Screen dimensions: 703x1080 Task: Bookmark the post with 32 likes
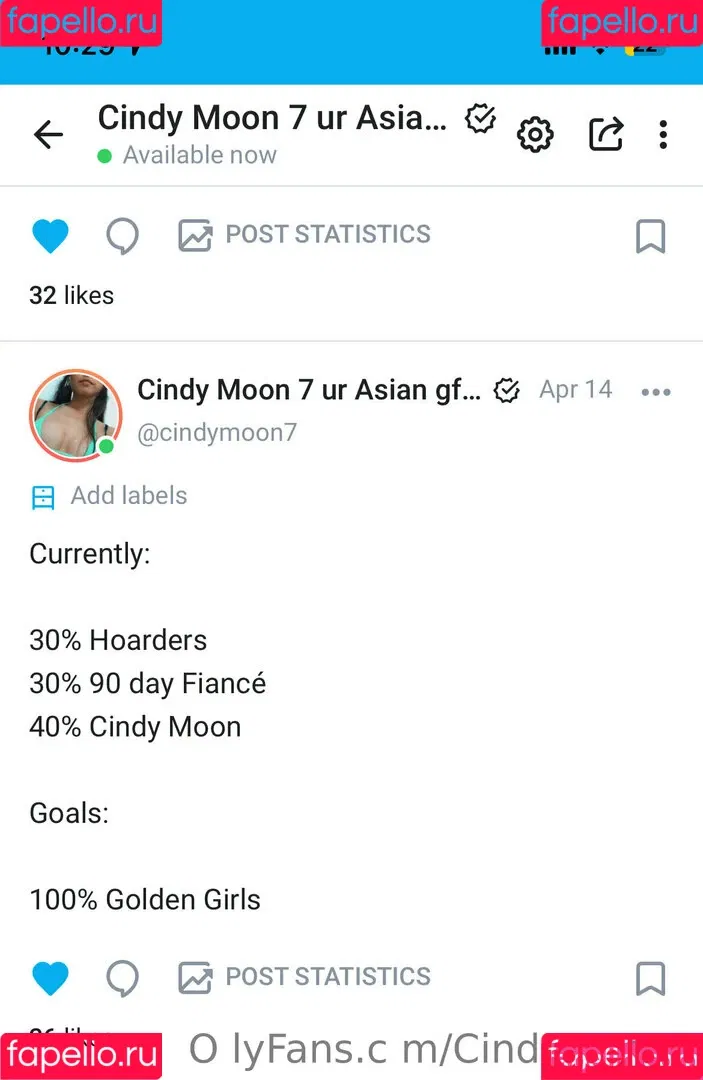(651, 237)
